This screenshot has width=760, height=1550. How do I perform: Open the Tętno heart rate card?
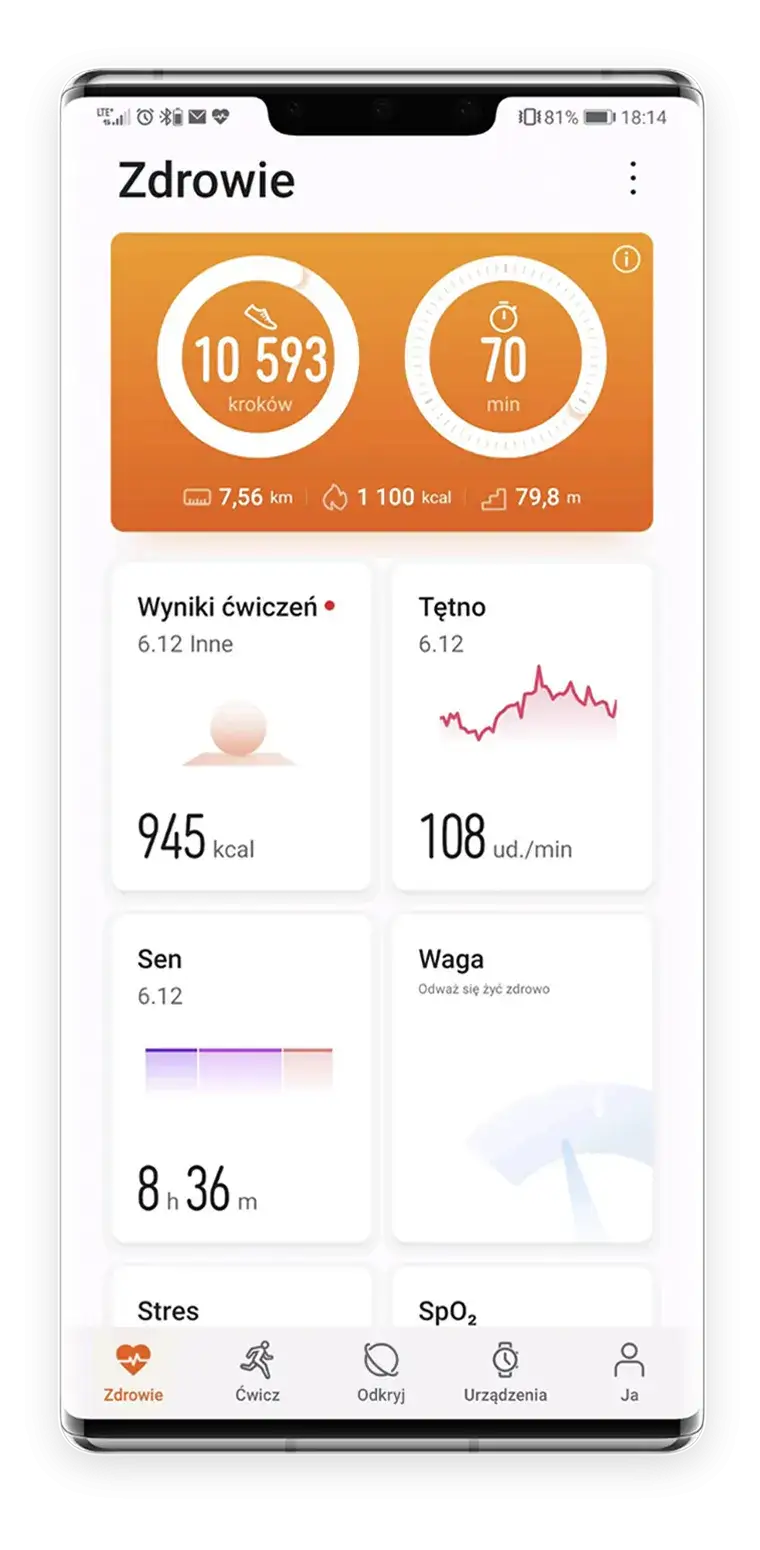point(521,726)
